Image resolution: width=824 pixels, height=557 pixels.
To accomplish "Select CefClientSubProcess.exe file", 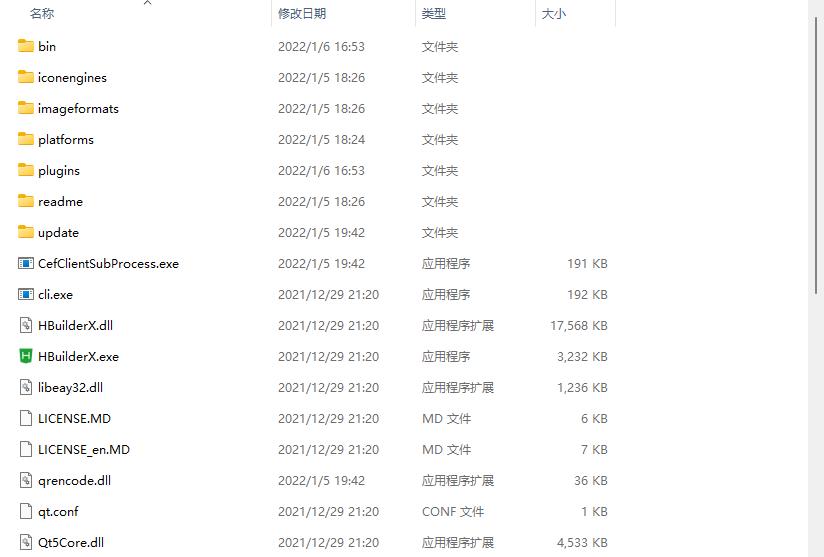I will coord(108,263).
